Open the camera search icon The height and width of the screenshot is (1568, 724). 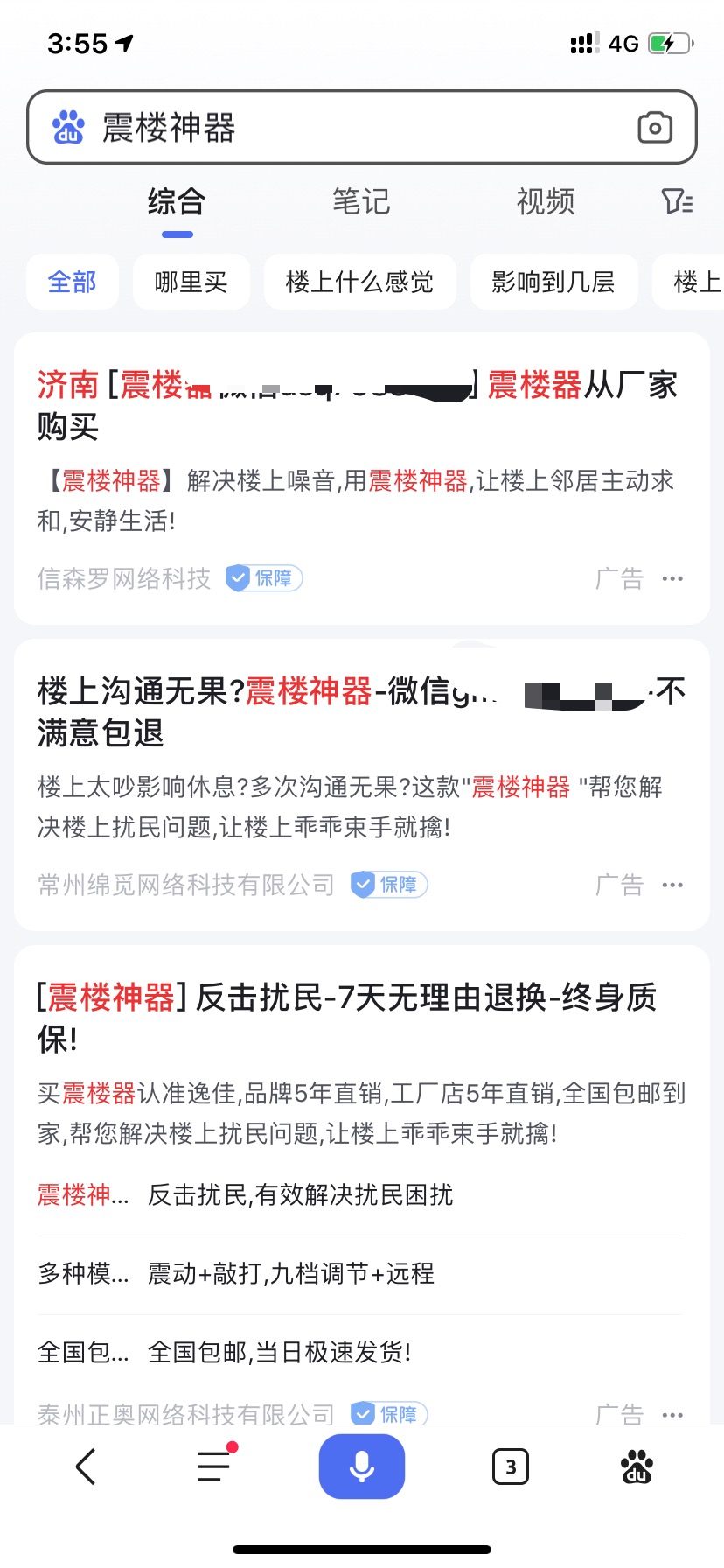654,128
